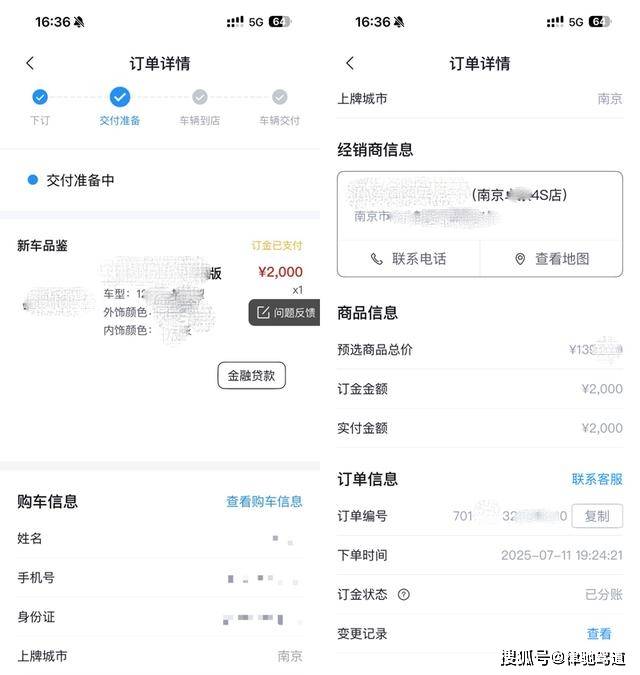
Task: Copy the order number with 复制
Action: (597, 516)
